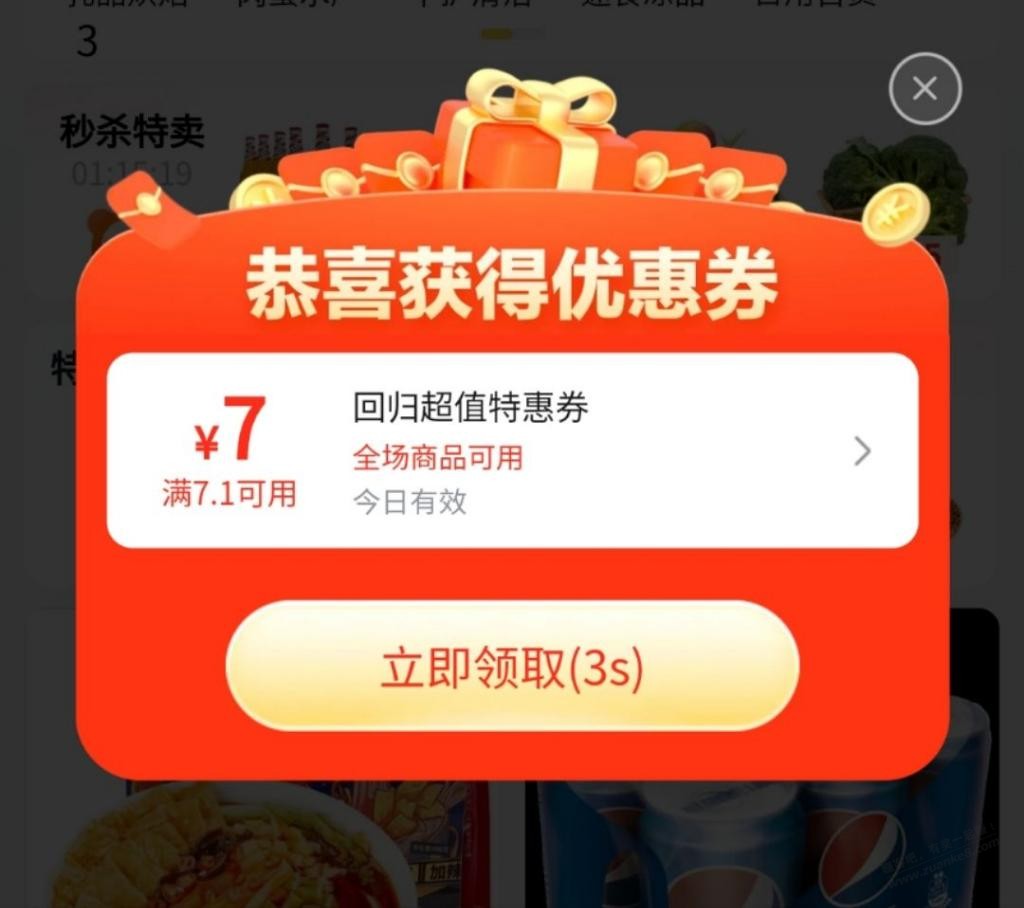
Task: Tap 立即领取 to claim the coupon
Action: 512,667
